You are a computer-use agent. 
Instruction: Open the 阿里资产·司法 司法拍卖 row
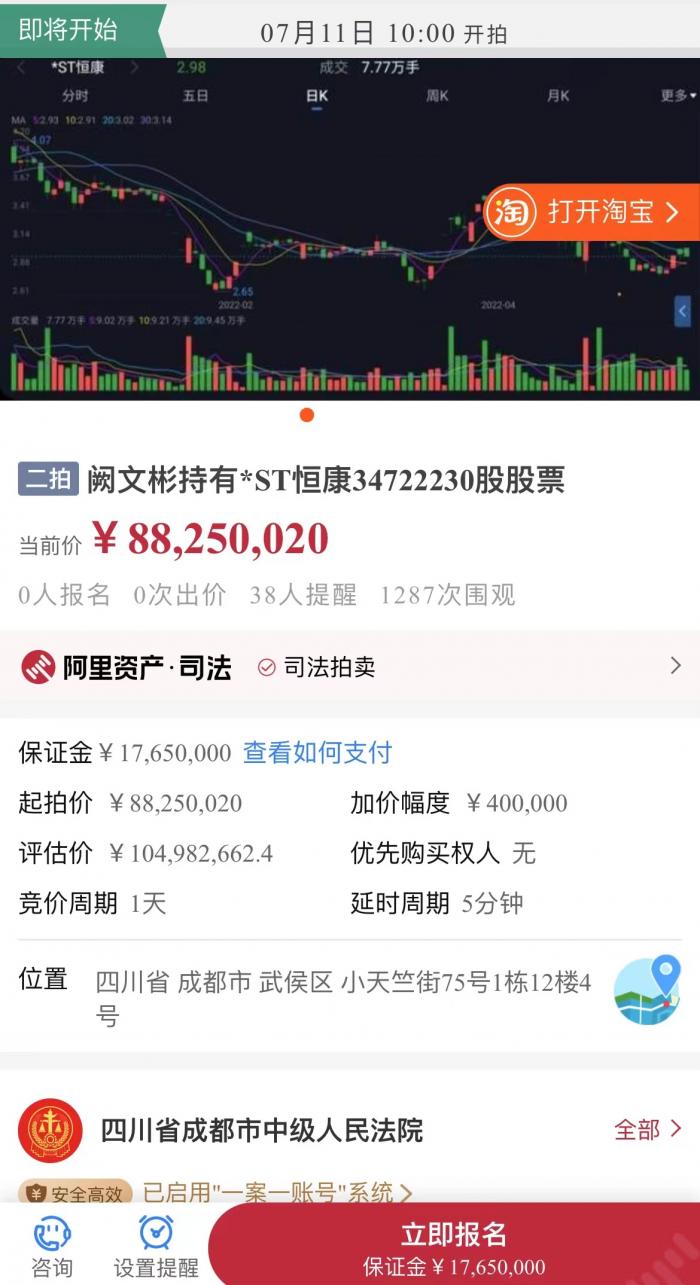pos(350,667)
